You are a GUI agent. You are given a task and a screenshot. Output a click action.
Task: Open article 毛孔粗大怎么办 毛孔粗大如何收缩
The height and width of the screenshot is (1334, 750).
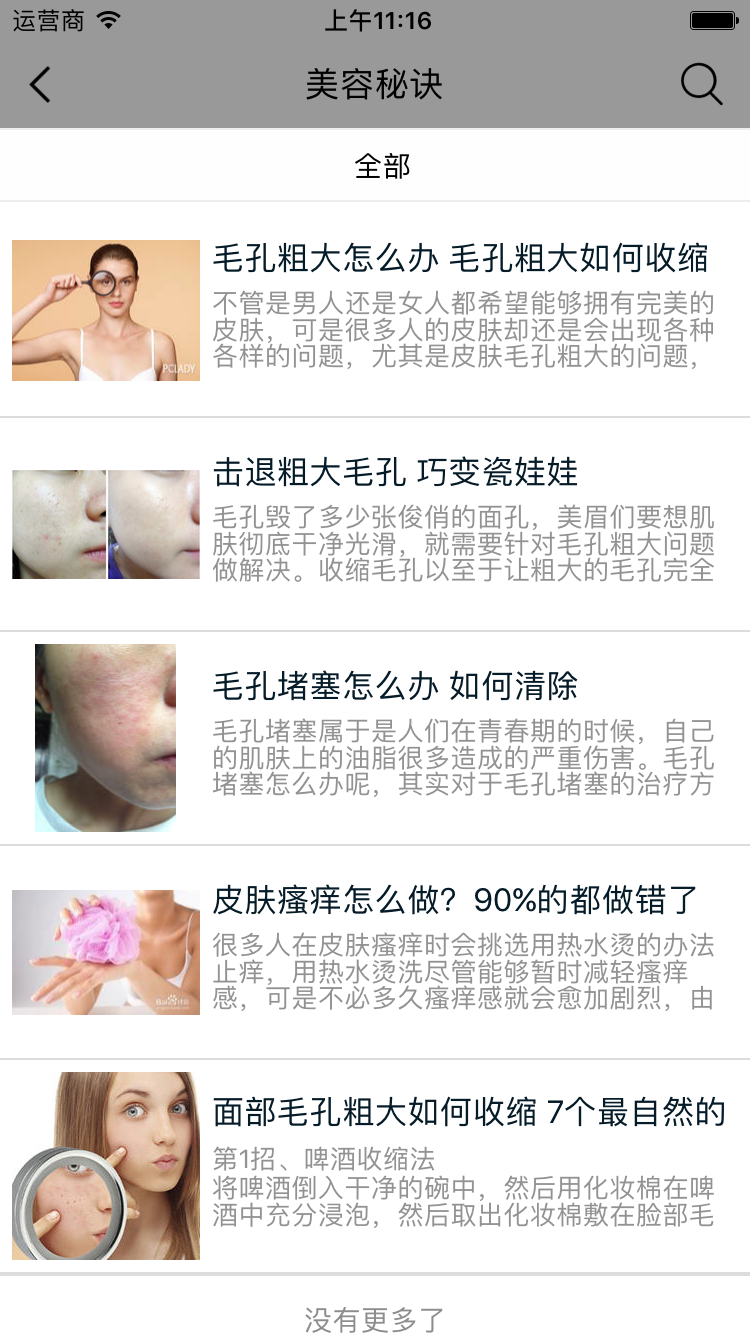tap(460, 259)
